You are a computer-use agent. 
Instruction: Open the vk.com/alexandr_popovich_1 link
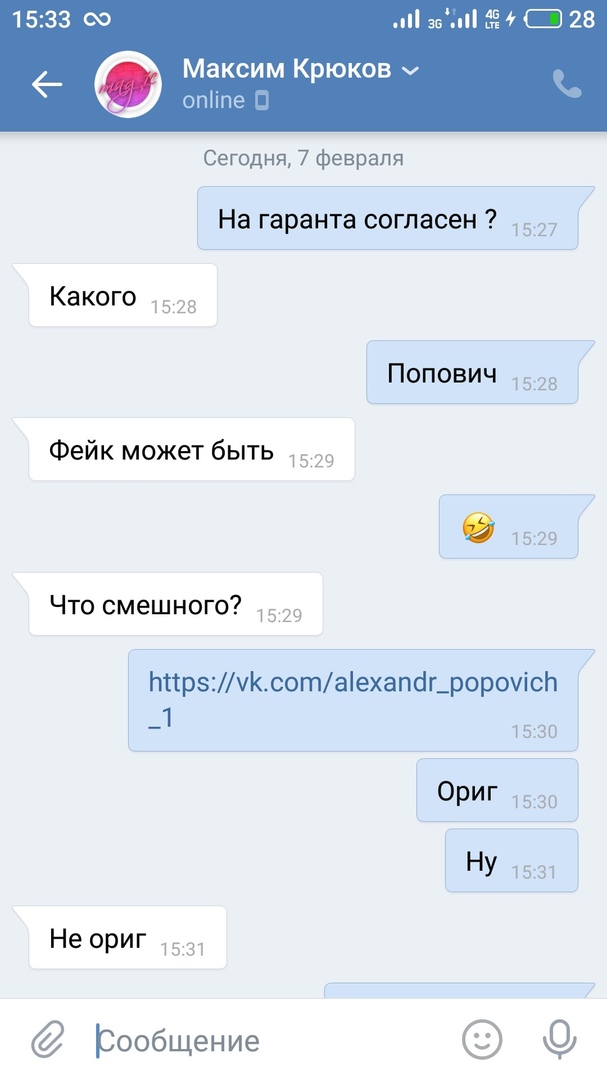tap(352, 698)
